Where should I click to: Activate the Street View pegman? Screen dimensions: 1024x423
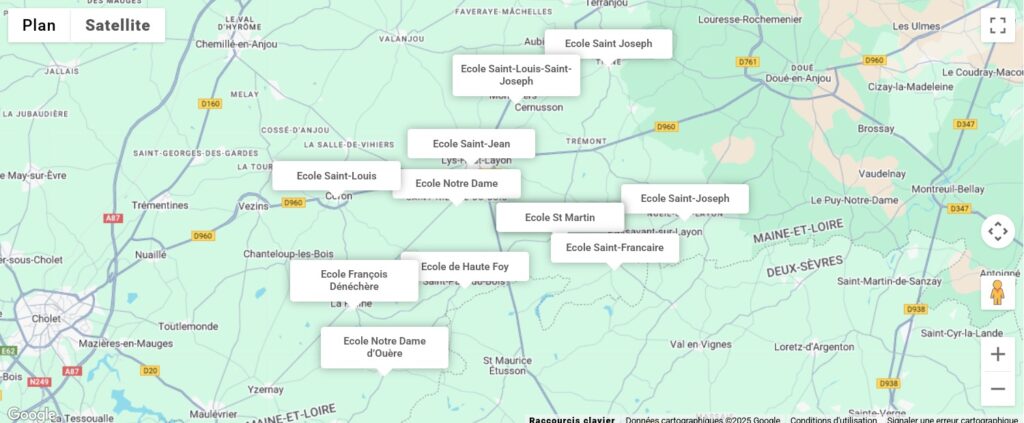pyautogui.click(x=997, y=293)
